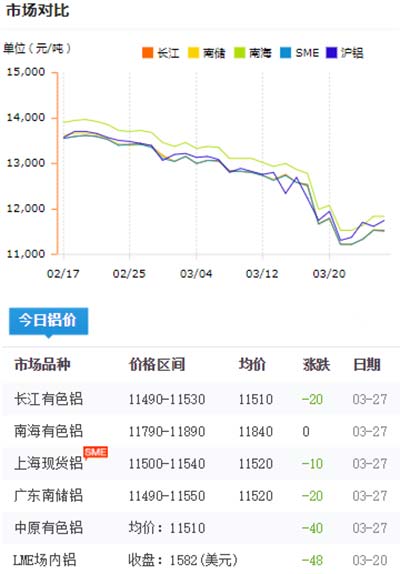Toggle the 长江 series in chart legend
Image resolution: width=400 pixels, height=574 pixels.
(161, 53)
